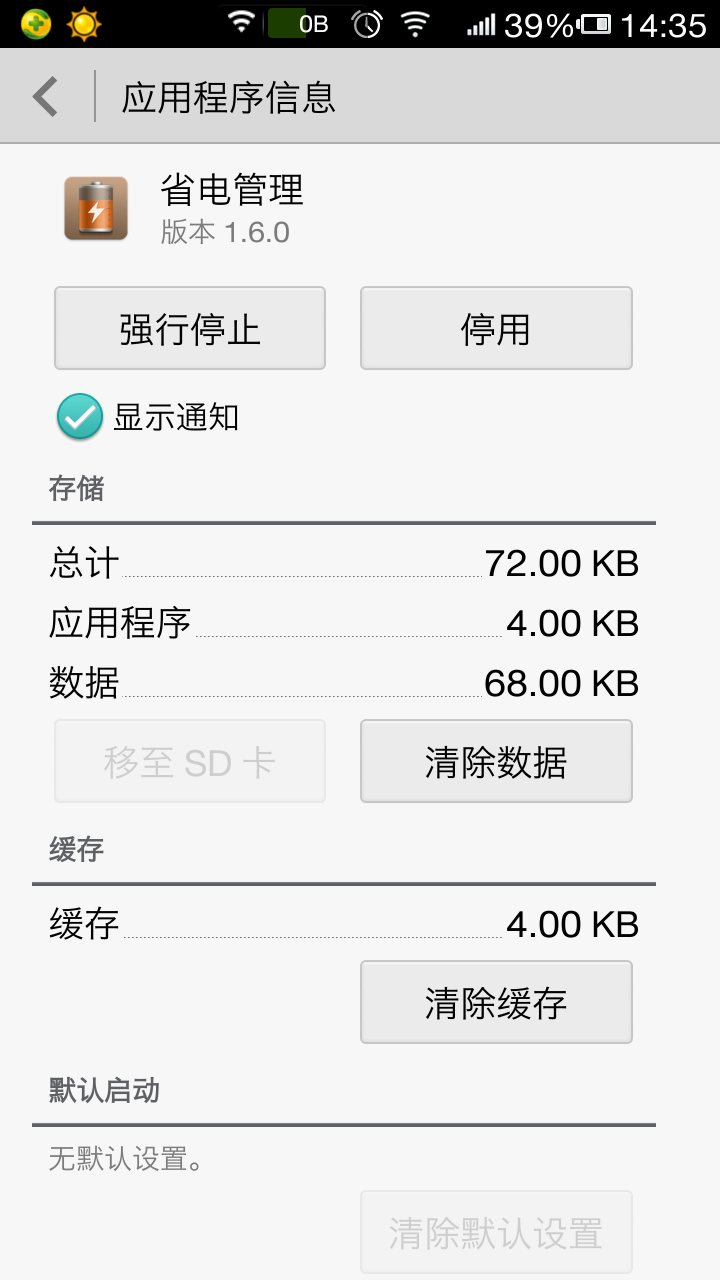This screenshot has width=720, height=1280.
Task: Tap the 0B data traffic indicator
Action: coord(296,22)
